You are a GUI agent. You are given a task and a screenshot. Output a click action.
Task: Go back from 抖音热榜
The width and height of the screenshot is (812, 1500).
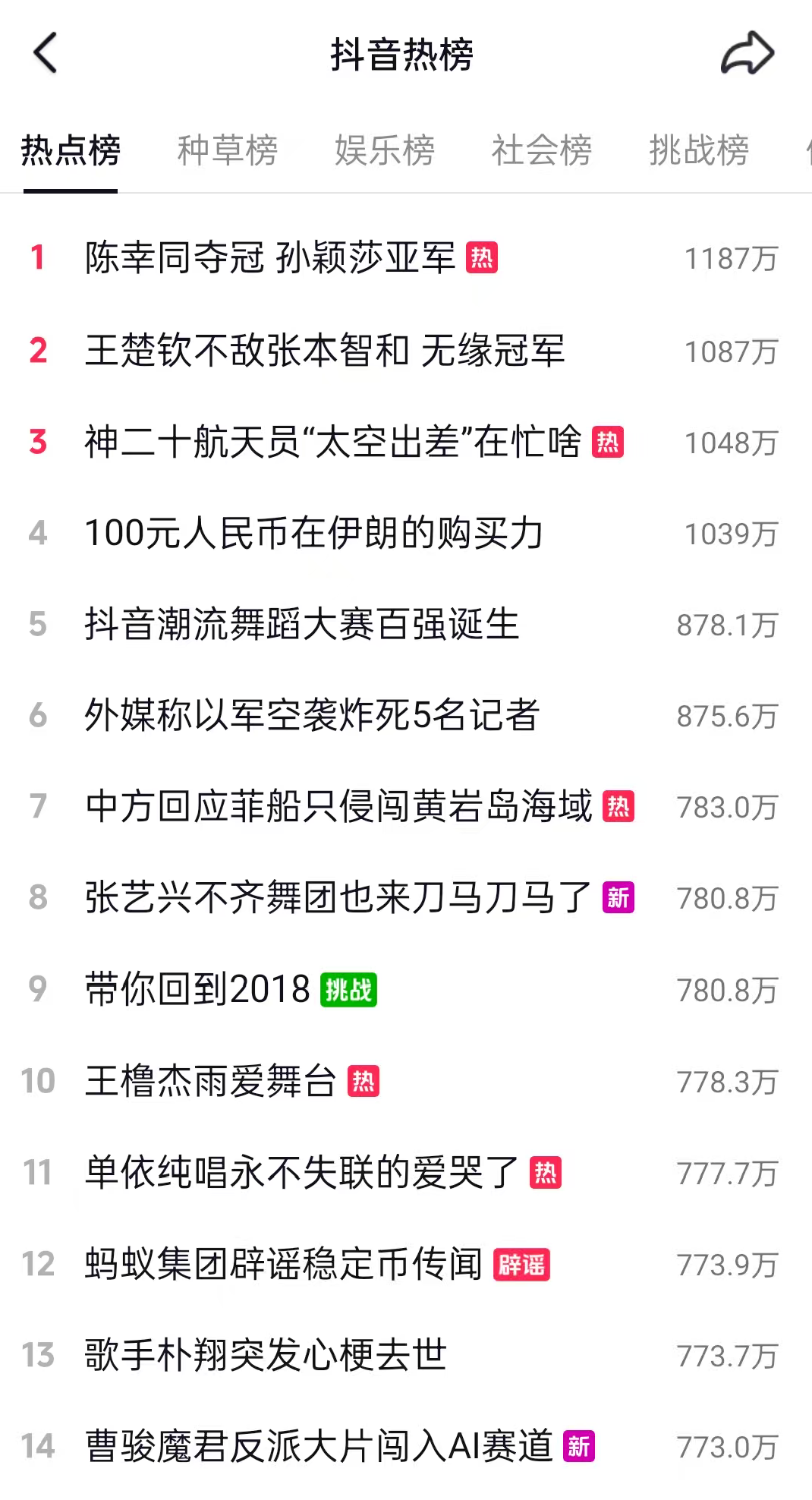click(x=46, y=53)
